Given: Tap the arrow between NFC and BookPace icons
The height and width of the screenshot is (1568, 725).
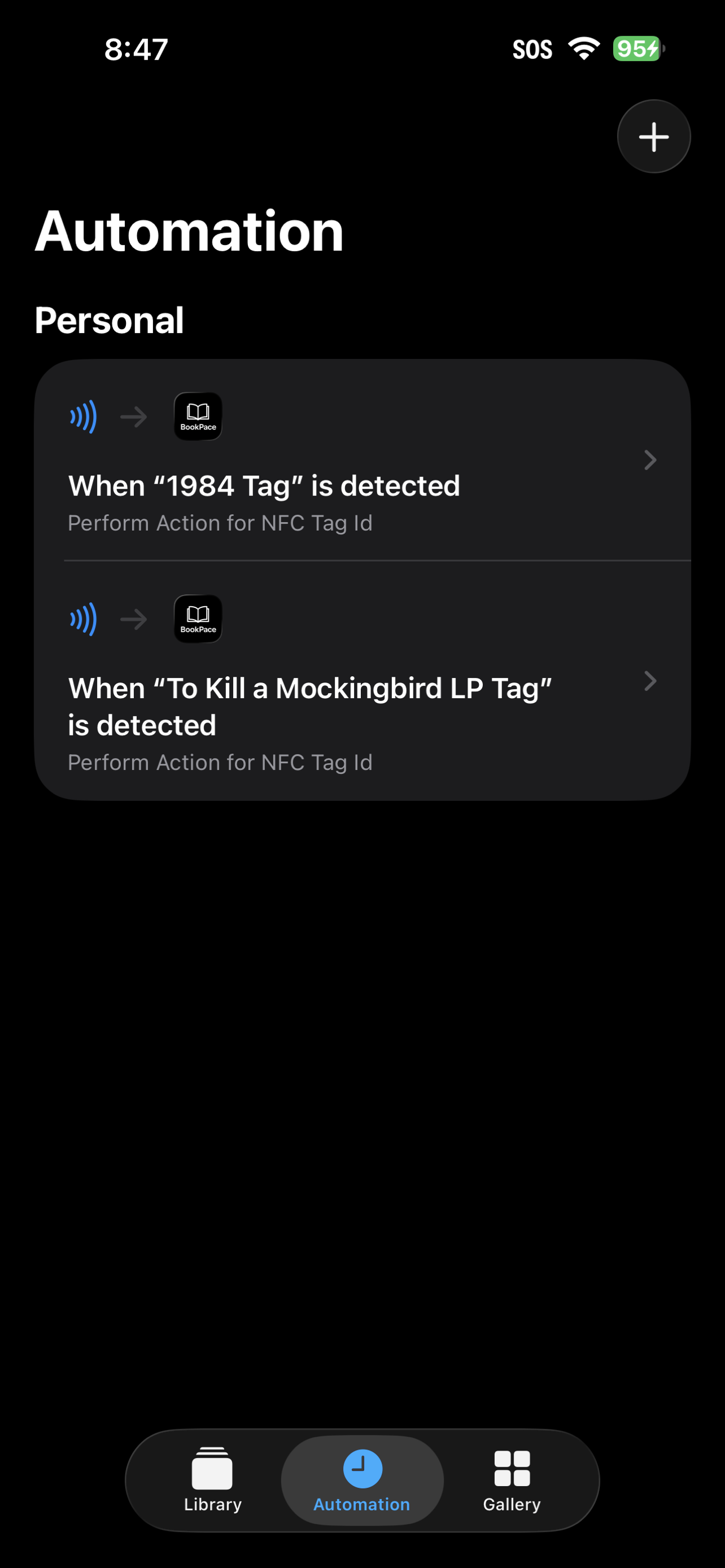Looking at the screenshot, I should (133, 417).
